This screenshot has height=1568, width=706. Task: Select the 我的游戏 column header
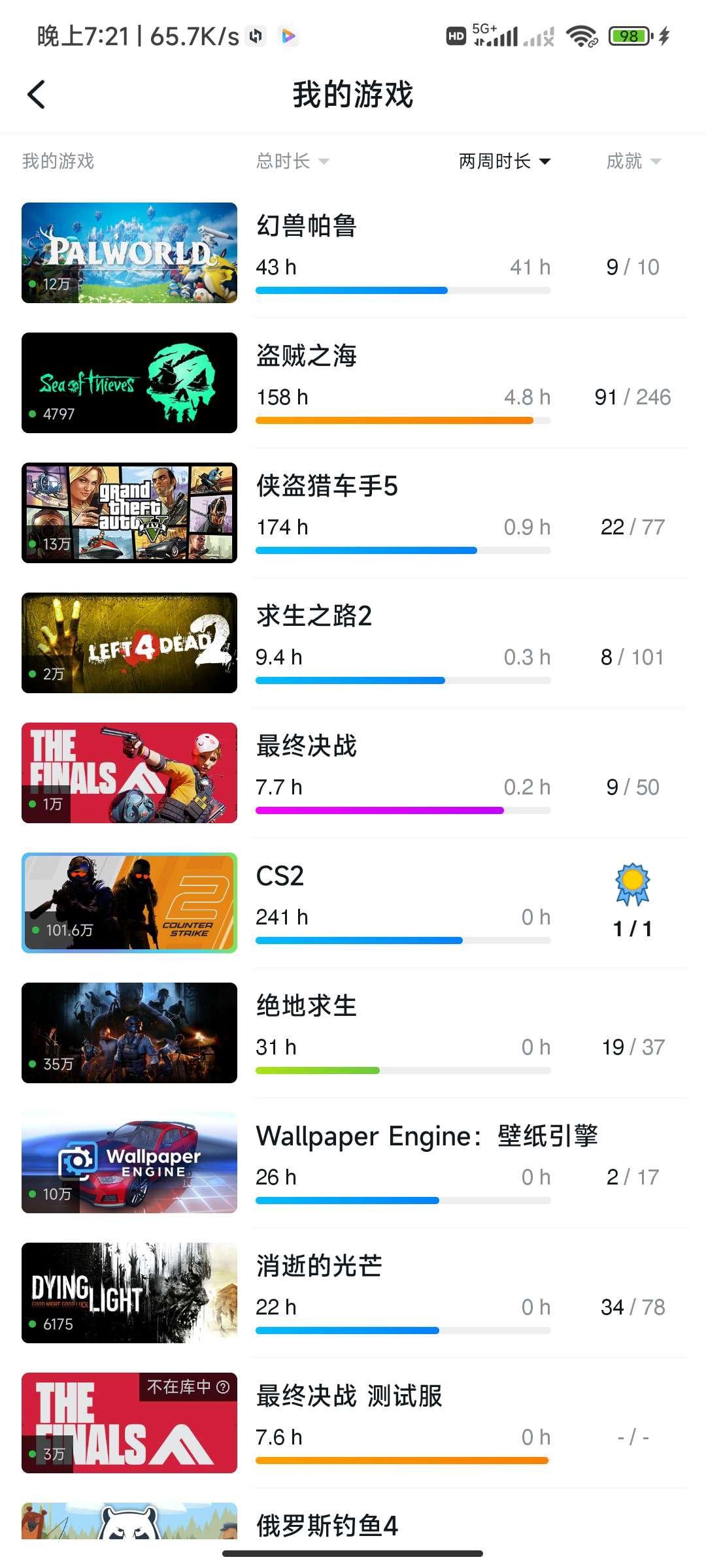58,161
